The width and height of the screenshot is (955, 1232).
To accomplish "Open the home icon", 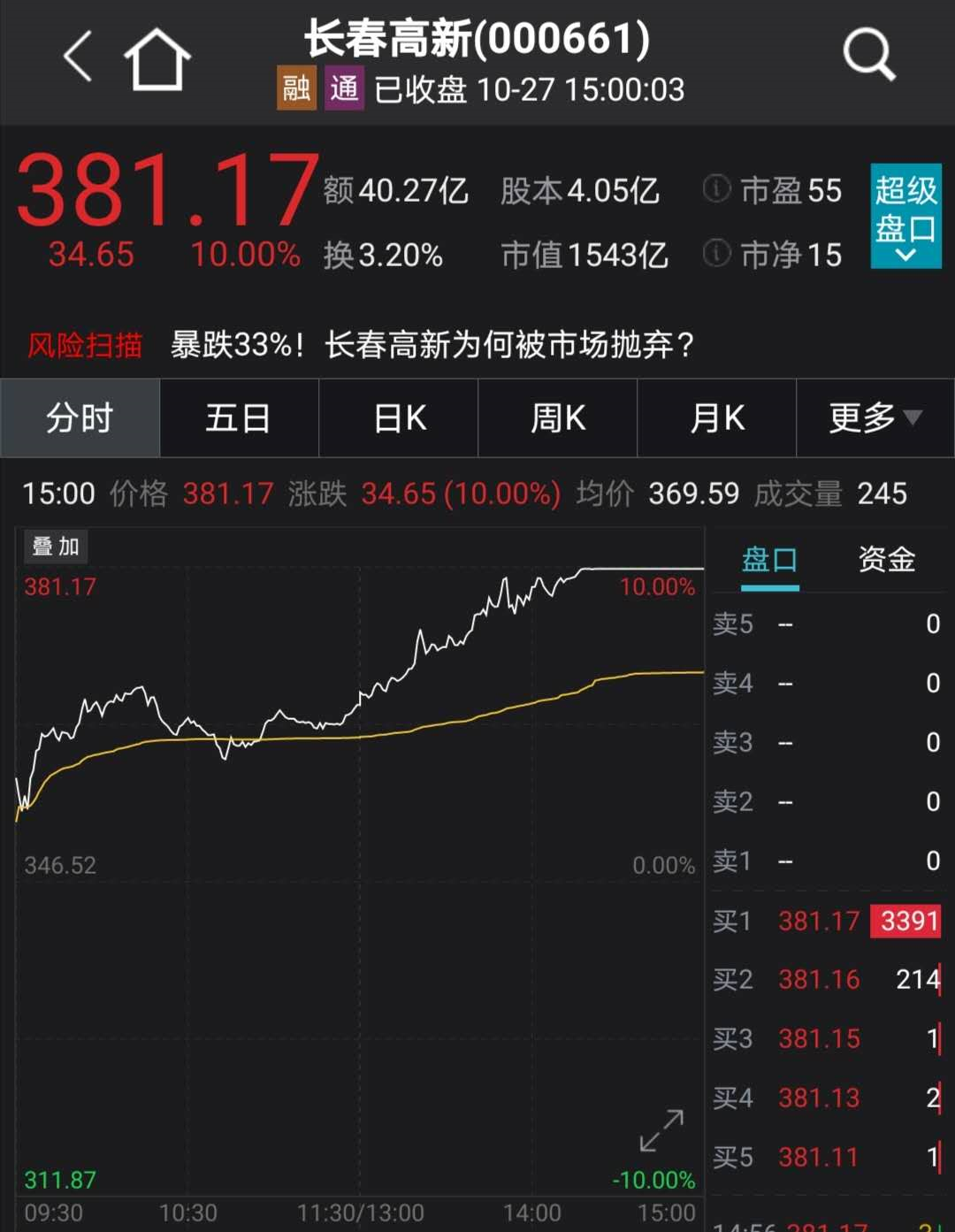I will 157,59.
